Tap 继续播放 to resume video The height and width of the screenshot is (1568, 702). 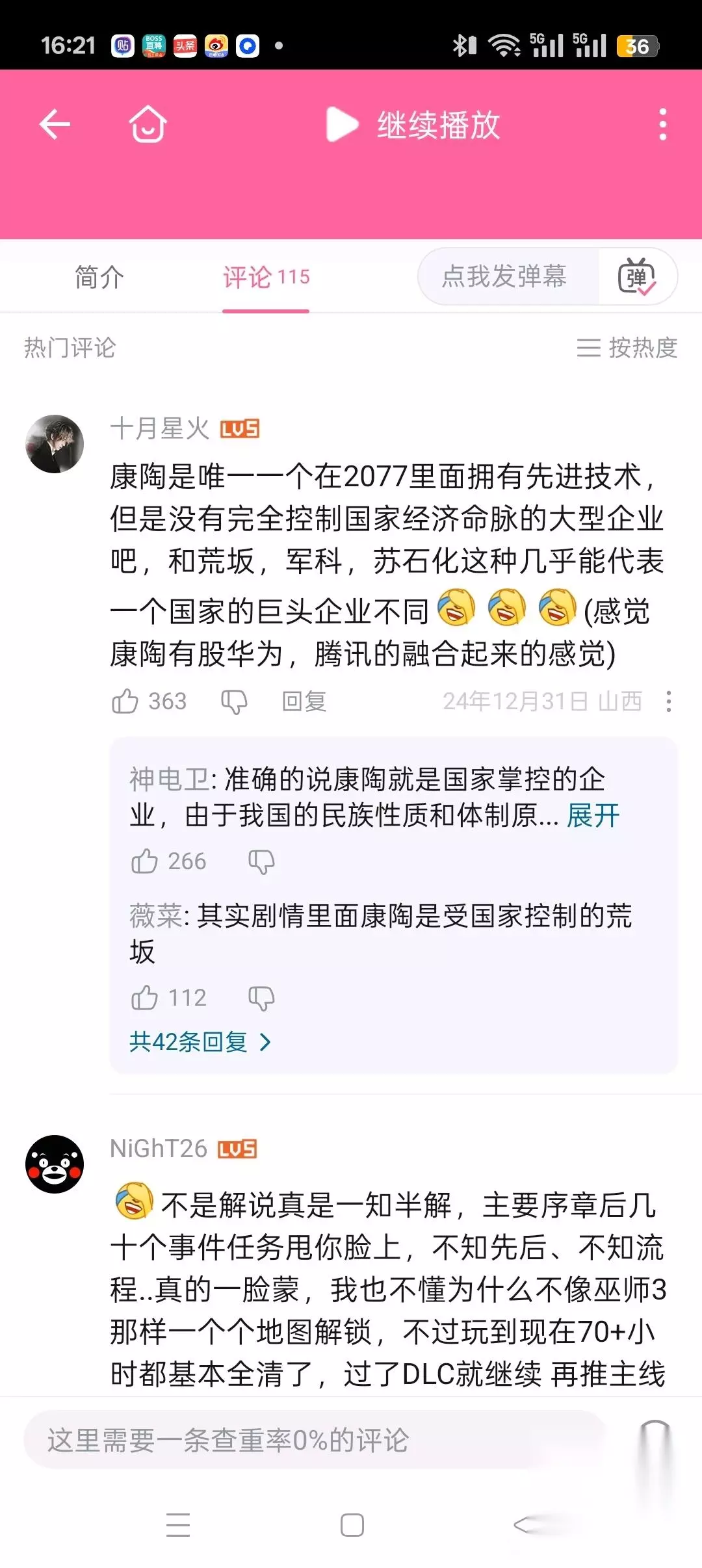point(413,125)
